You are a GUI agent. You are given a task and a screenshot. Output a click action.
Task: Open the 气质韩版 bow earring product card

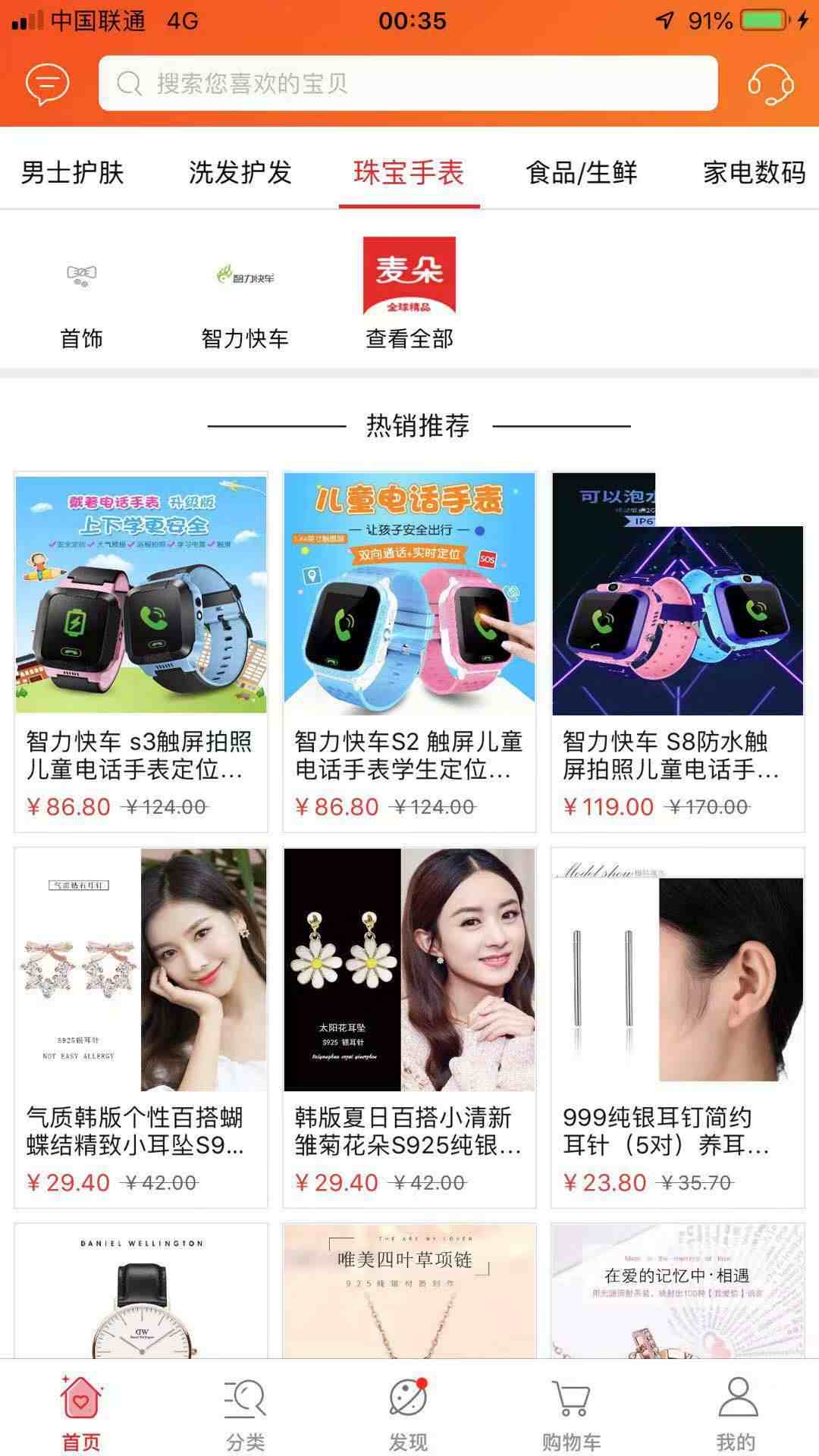click(x=141, y=1026)
